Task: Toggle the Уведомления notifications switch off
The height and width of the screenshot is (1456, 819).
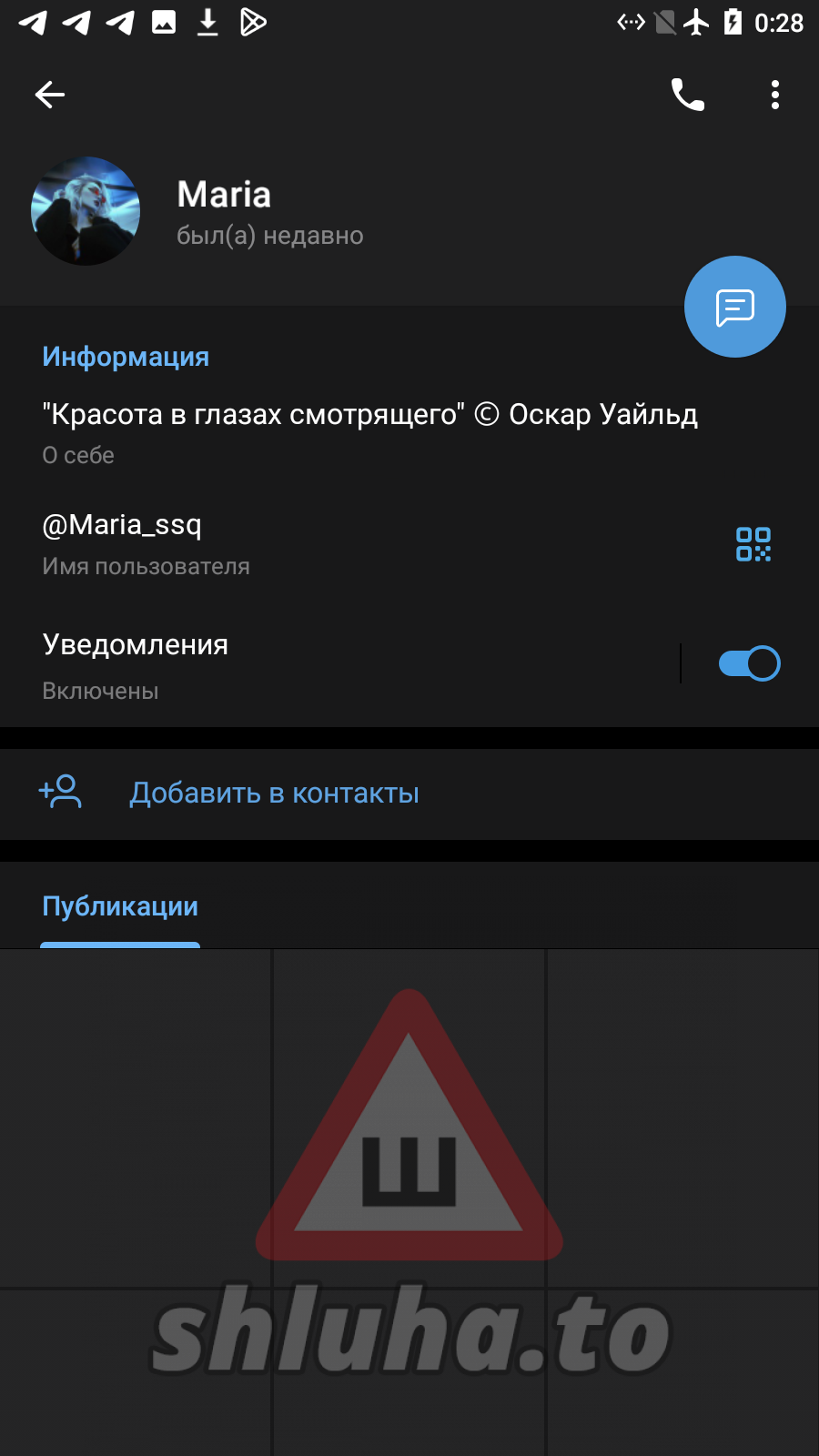Action: [749, 663]
